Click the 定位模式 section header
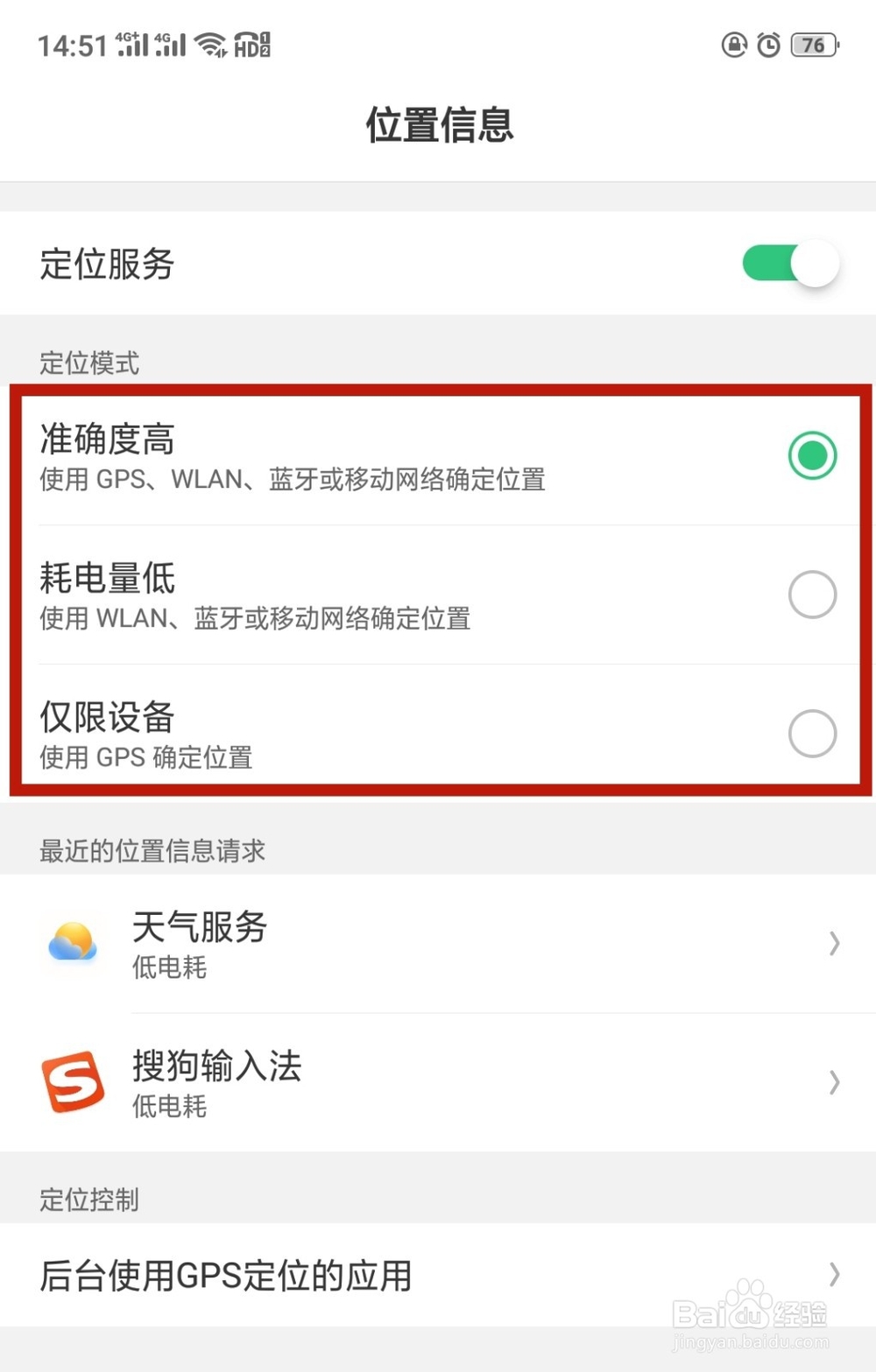Image resolution: width=876 pixels, height=1372 pixels. click(x=88, y=363)
